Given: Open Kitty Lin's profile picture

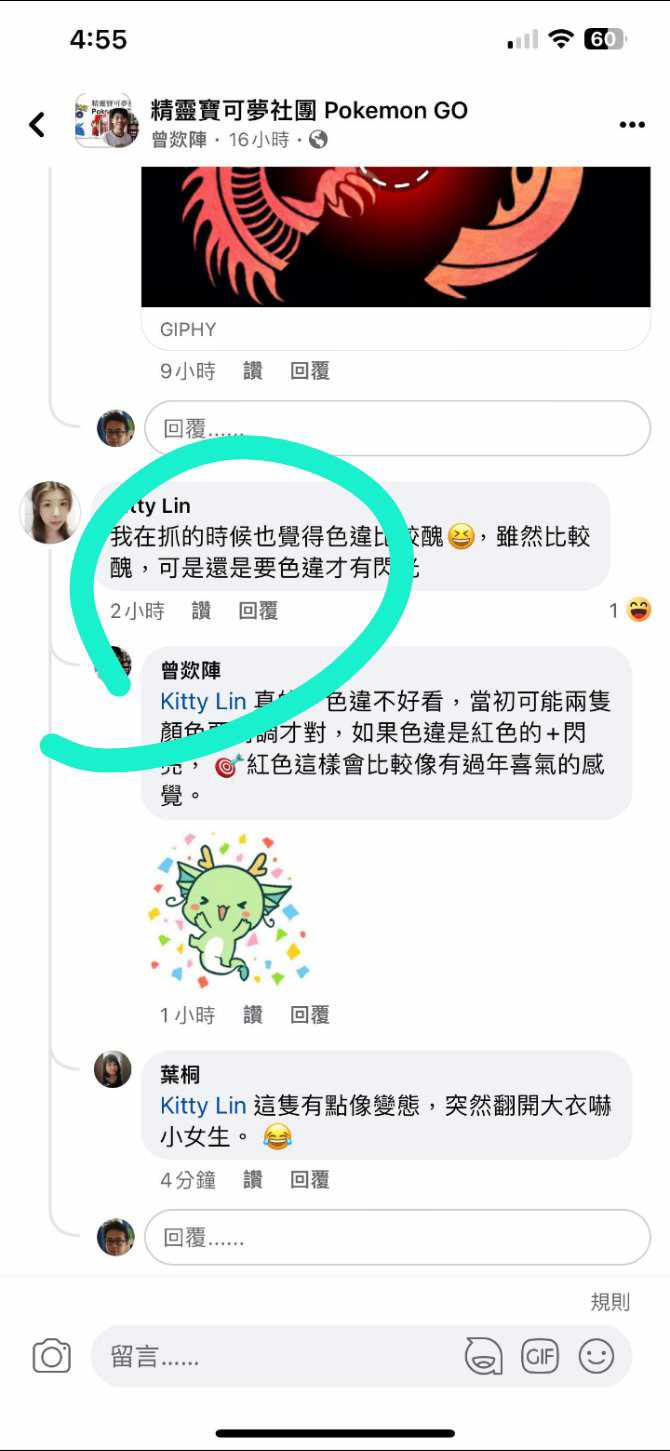Looking at the screenshot, I should (x=50, y=512).
